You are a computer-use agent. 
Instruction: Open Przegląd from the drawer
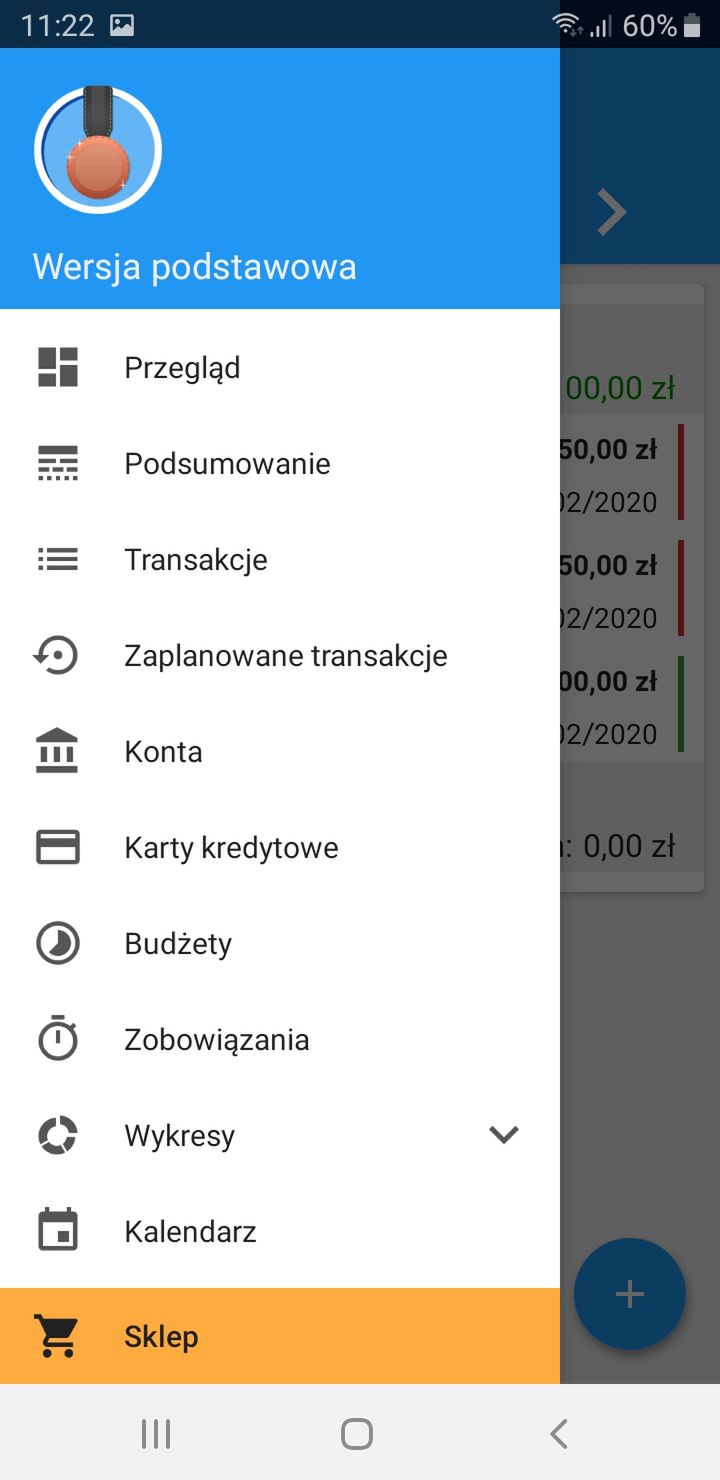pos(280,368)
